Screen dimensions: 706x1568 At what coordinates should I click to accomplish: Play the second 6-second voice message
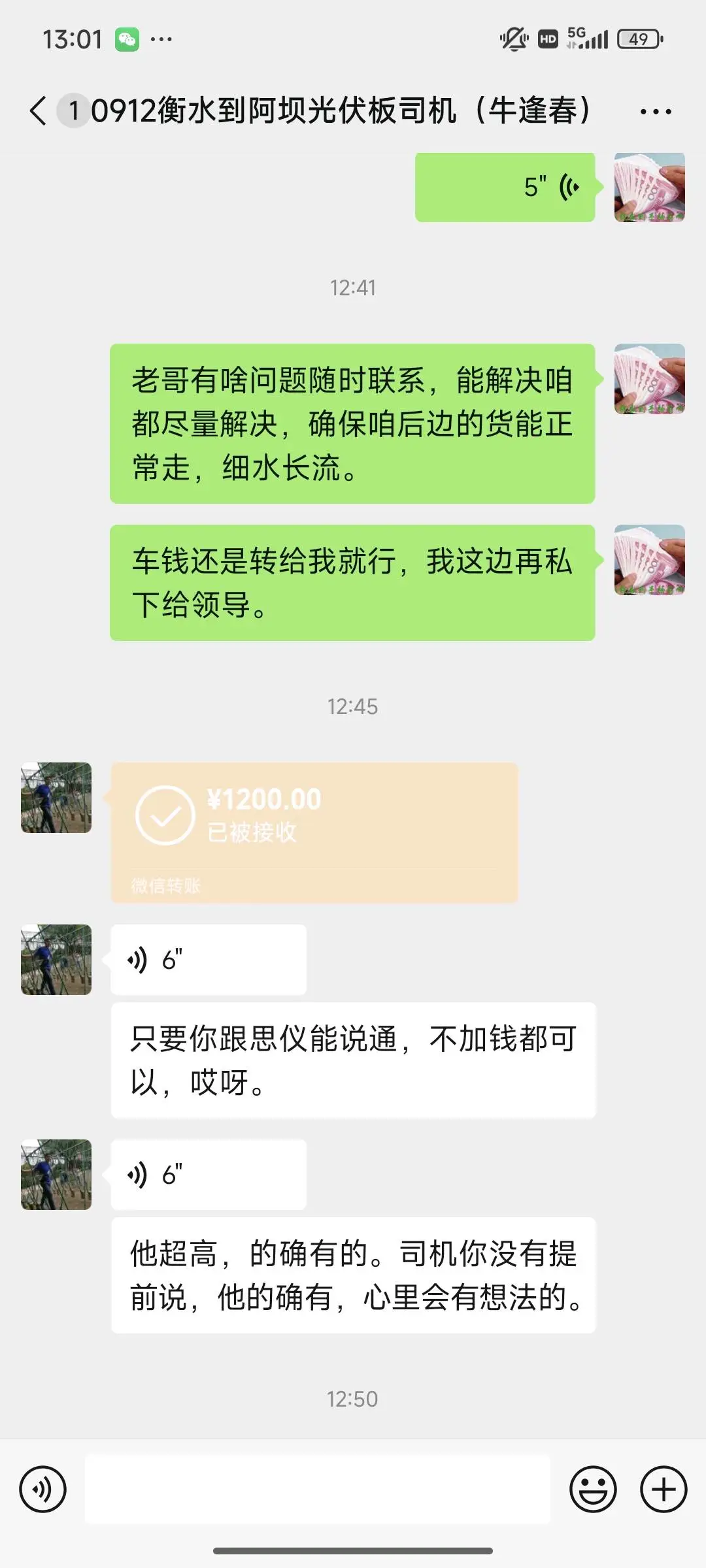208,1174
